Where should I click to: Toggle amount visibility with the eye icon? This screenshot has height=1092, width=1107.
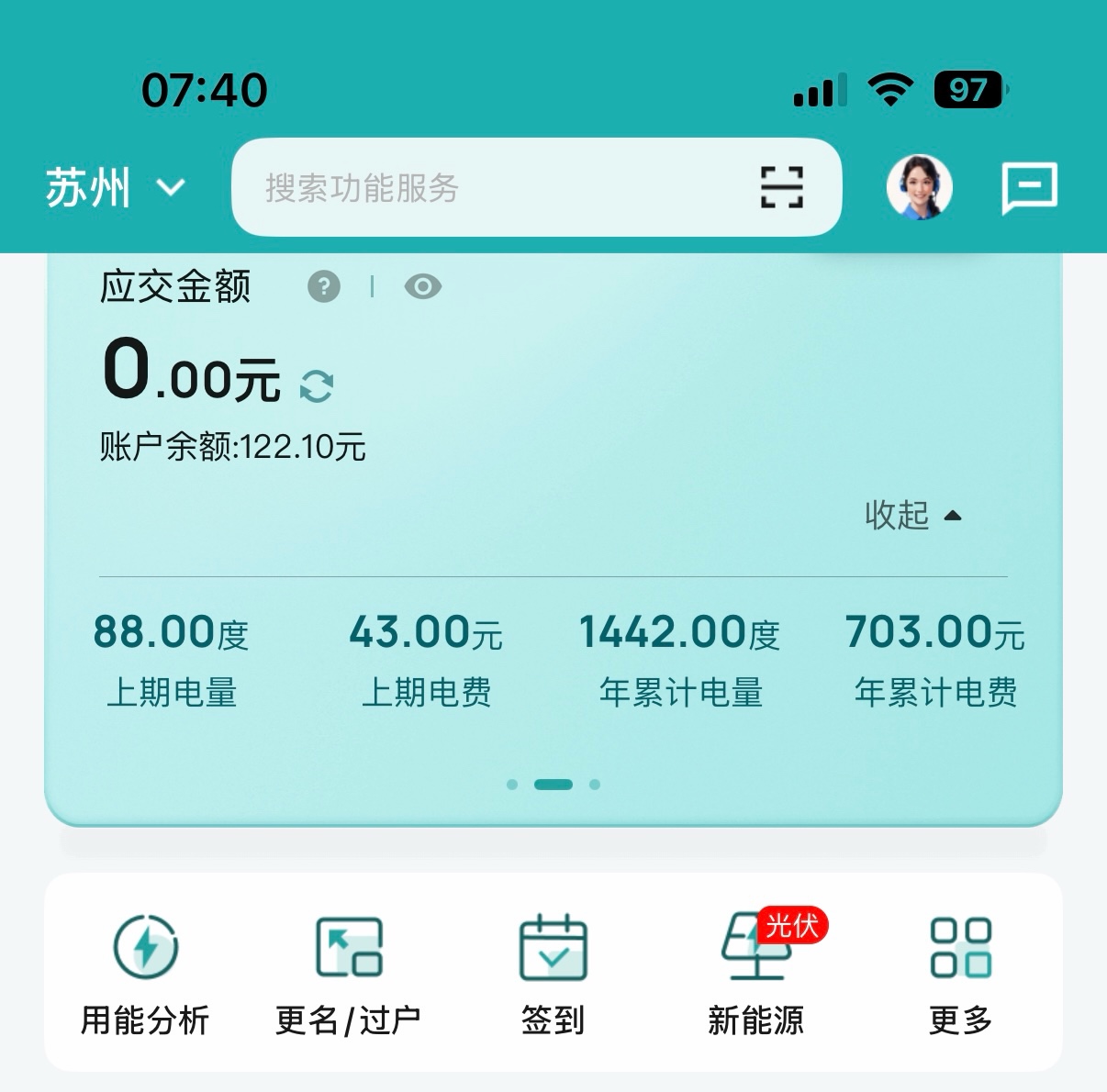423,286
